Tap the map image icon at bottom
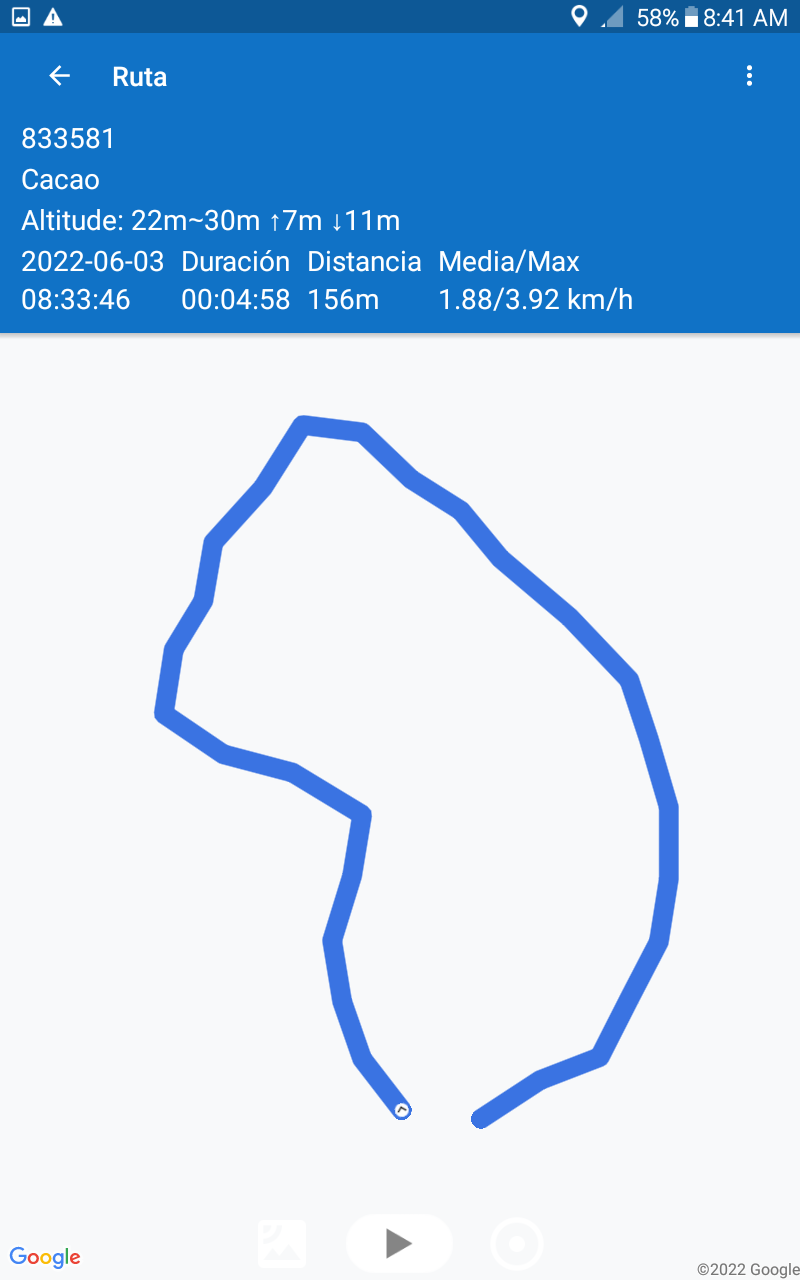This screenshot has height=1280, width=800. pyautogui.click(x=282, y=1244)
